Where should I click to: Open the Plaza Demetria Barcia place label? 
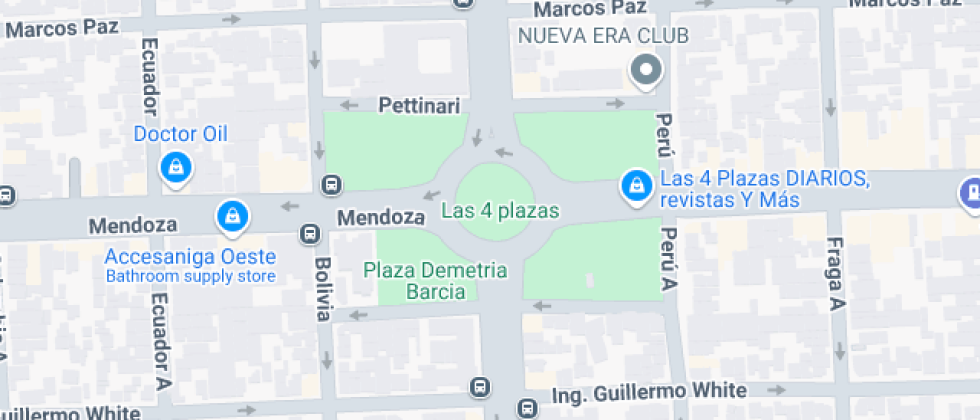[x=436, y=281]
